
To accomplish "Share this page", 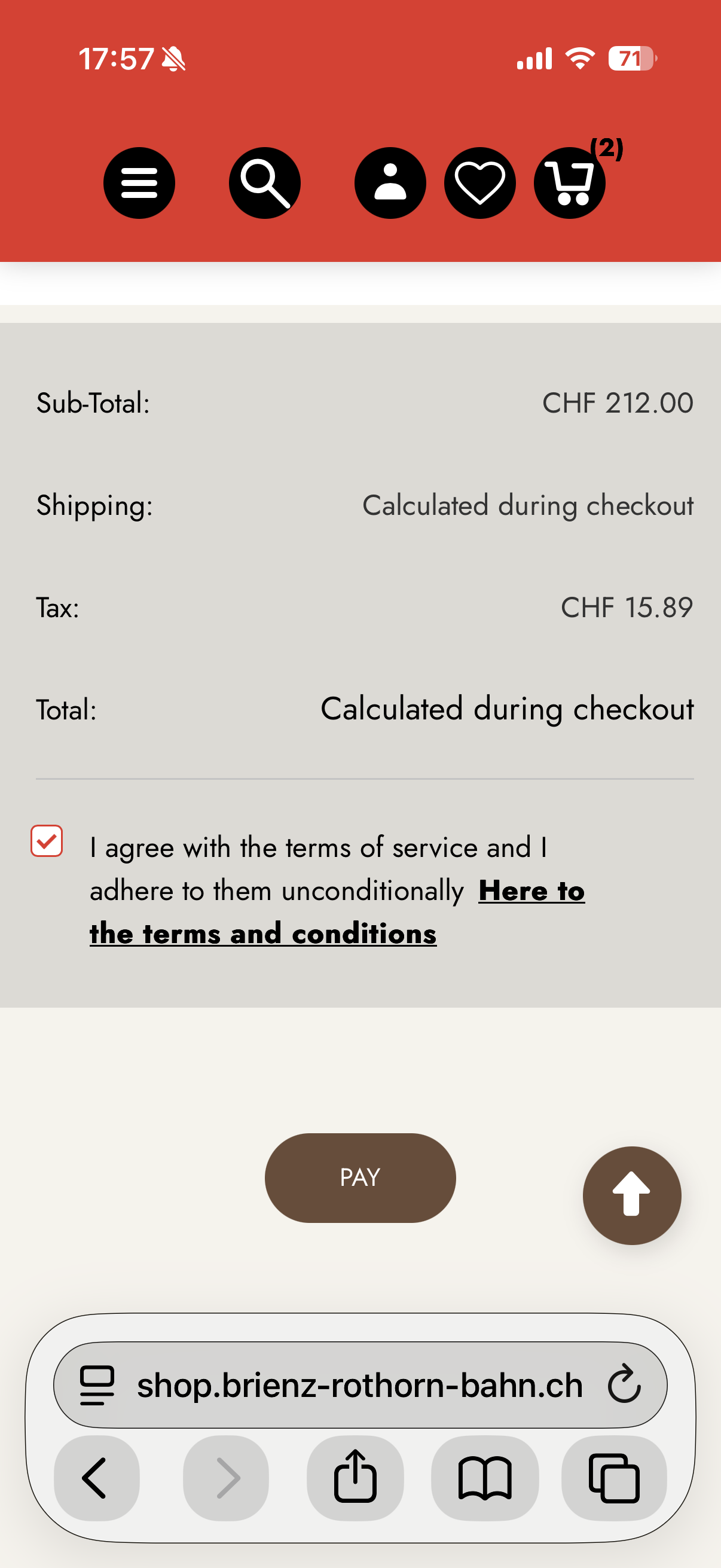I will 355,1477.
